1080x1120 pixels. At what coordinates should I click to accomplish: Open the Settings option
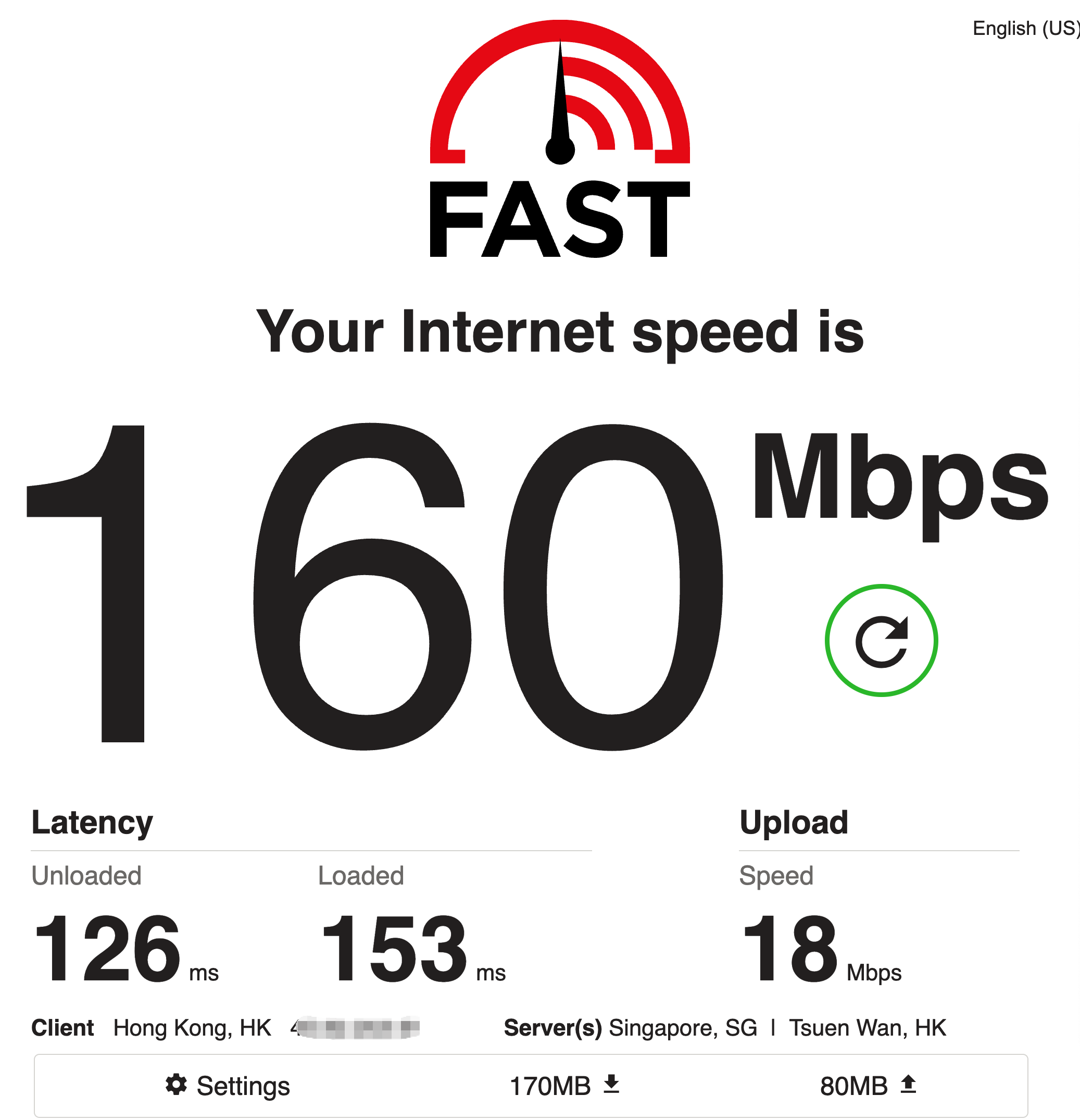click(228, 1086)
